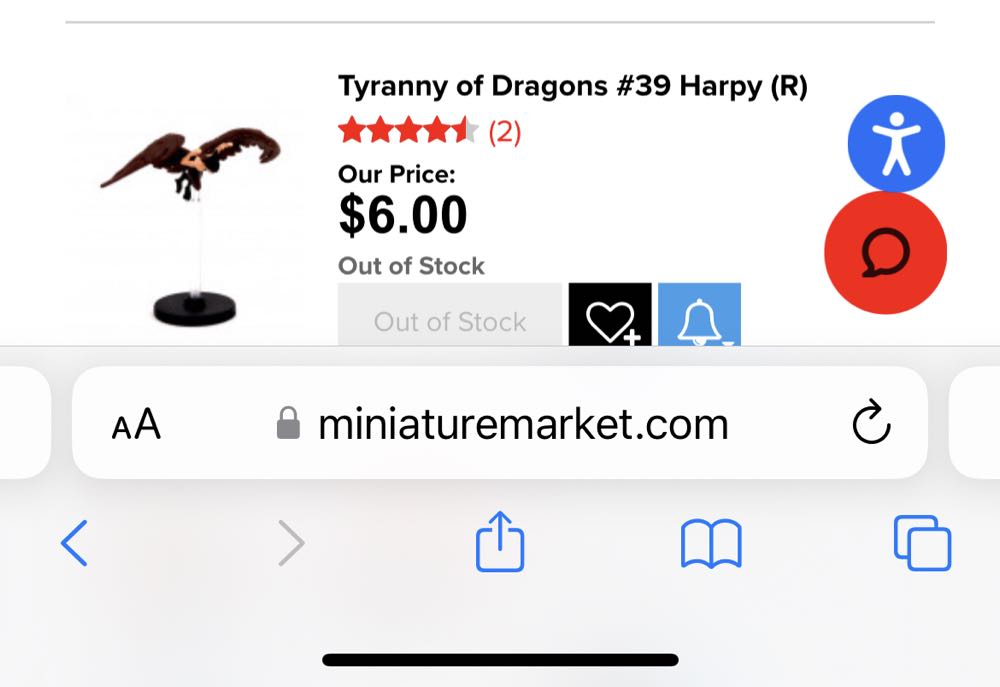Add Harpy to wishlist with heart icon

pyautogui.click(x=610, y=317)
